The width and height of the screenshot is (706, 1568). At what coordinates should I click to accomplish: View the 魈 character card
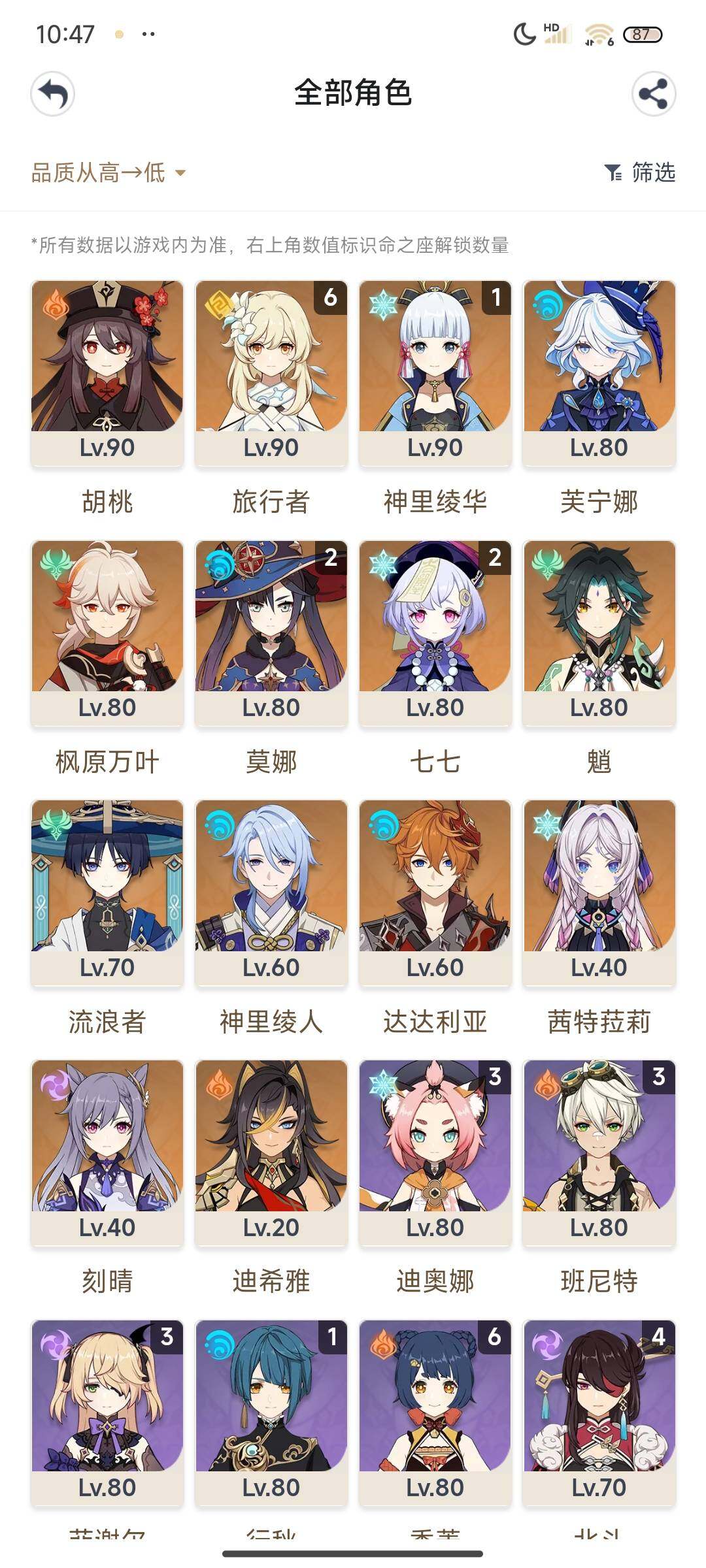click(x=599, y=632)
